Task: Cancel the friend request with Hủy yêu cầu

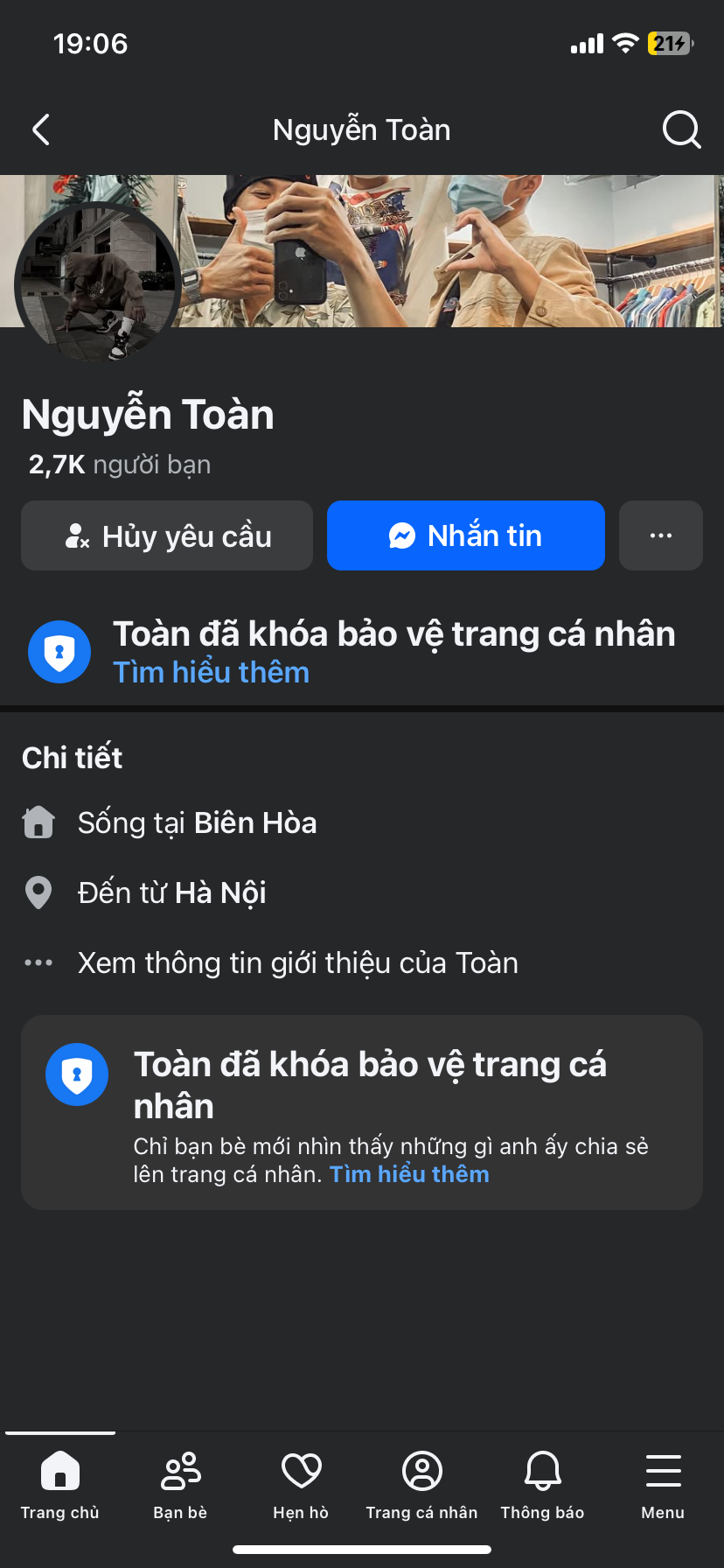Action: click(x=167, y=535)
